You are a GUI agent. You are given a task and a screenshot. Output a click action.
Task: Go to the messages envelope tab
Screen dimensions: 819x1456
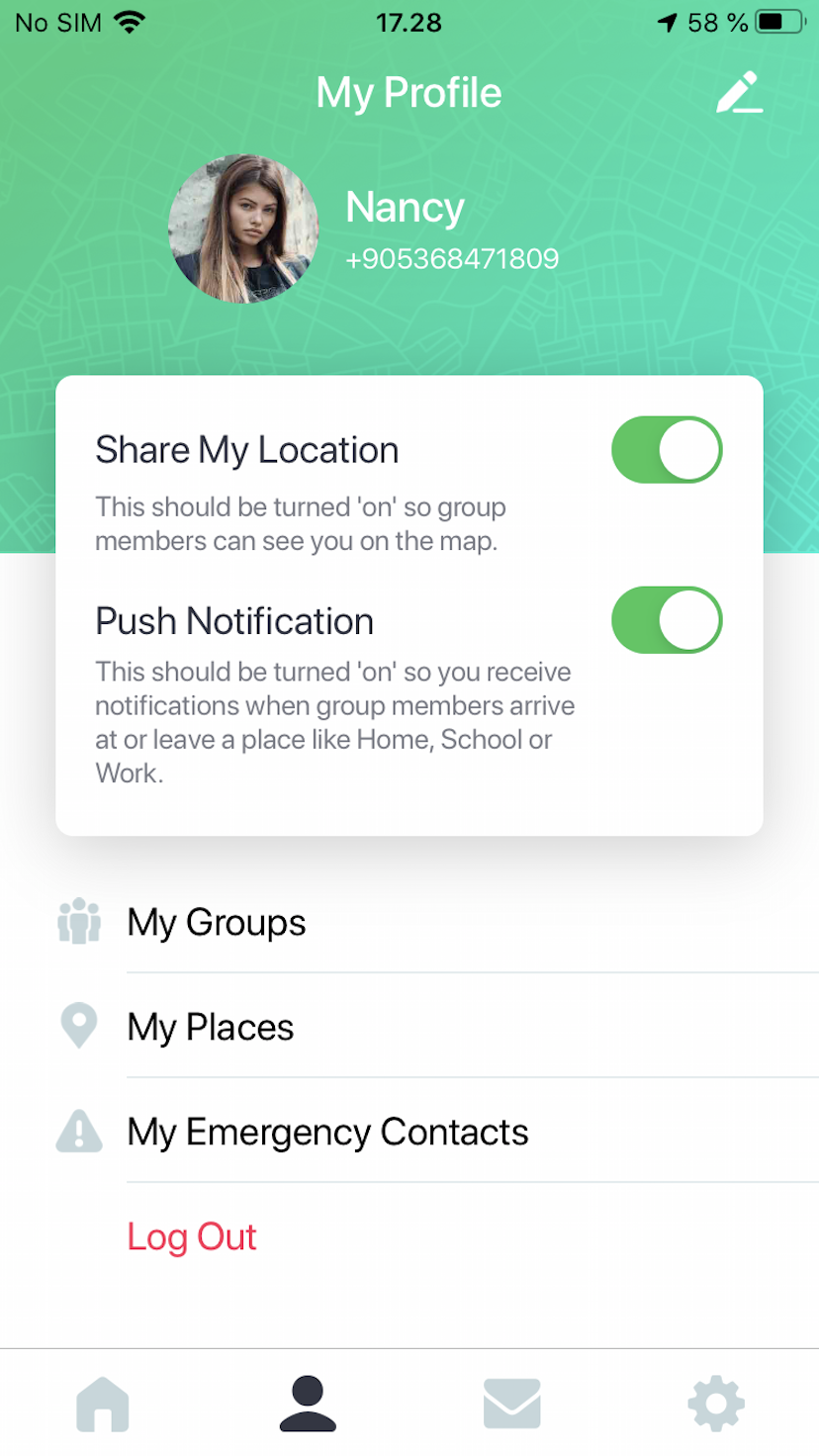pos(512,1404)
